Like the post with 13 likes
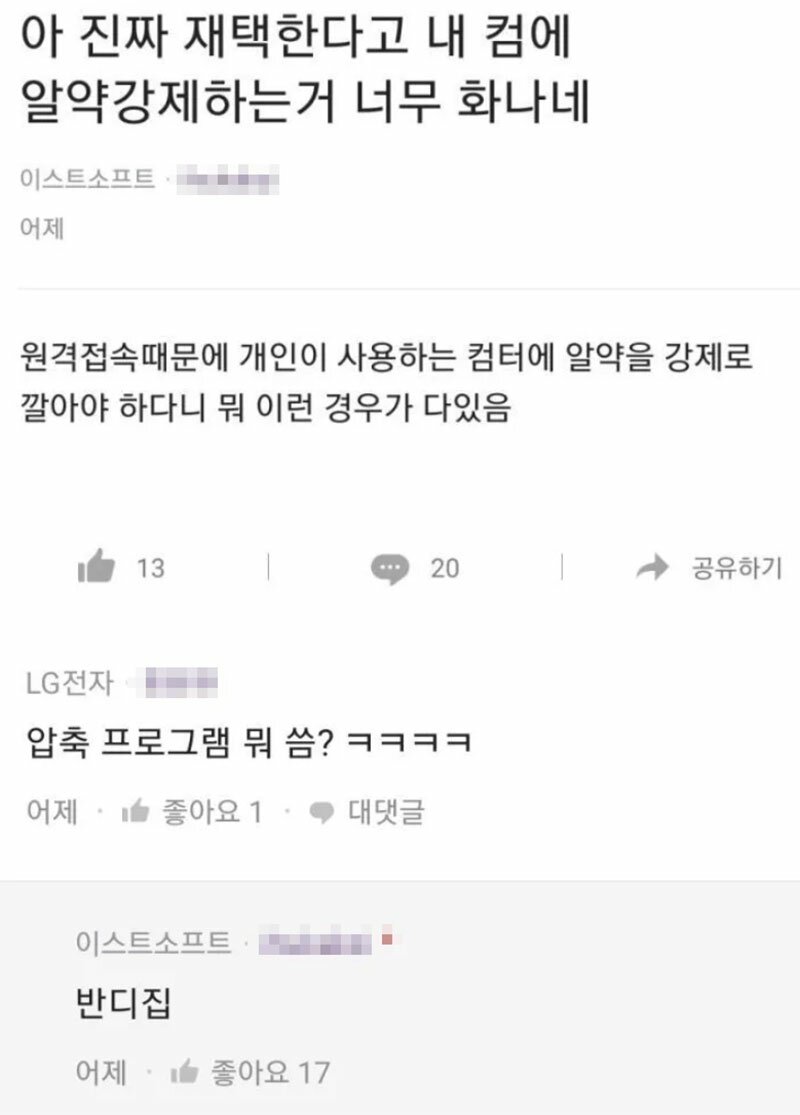This screenshot has height=1115, width=800. coord(98,568)
